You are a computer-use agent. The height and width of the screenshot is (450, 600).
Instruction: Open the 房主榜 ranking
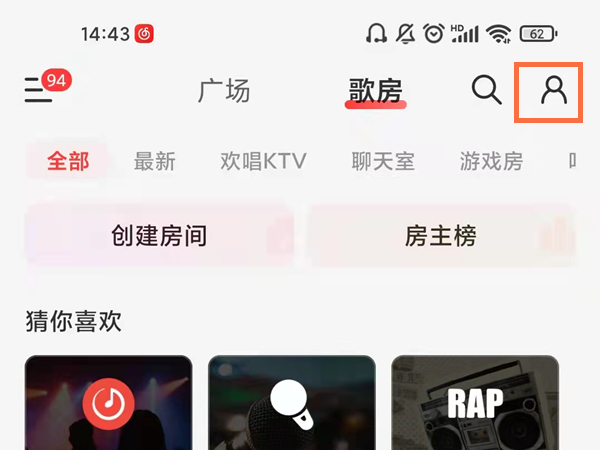(441, 236)
